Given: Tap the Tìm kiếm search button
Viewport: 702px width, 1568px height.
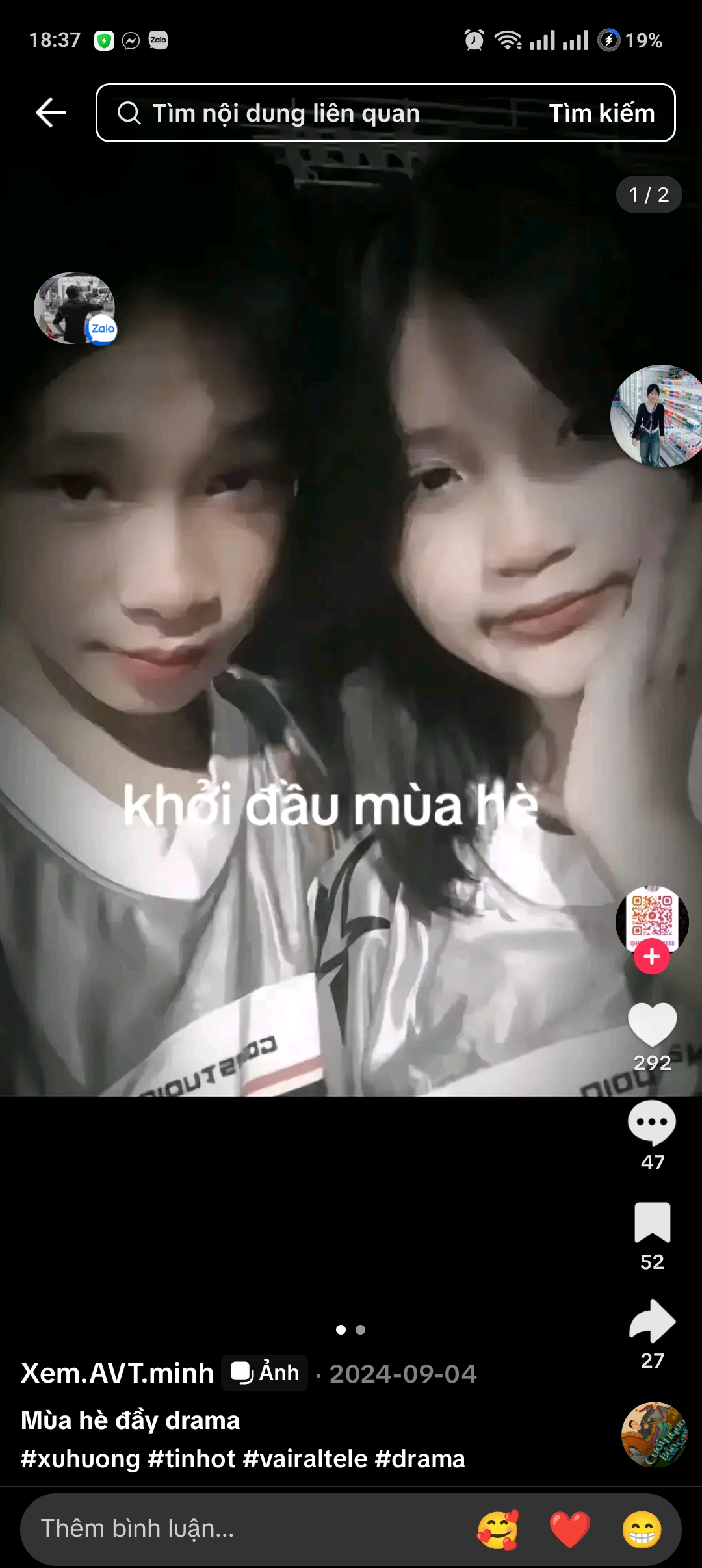Looking at the screenshot, I should (601, 113).
